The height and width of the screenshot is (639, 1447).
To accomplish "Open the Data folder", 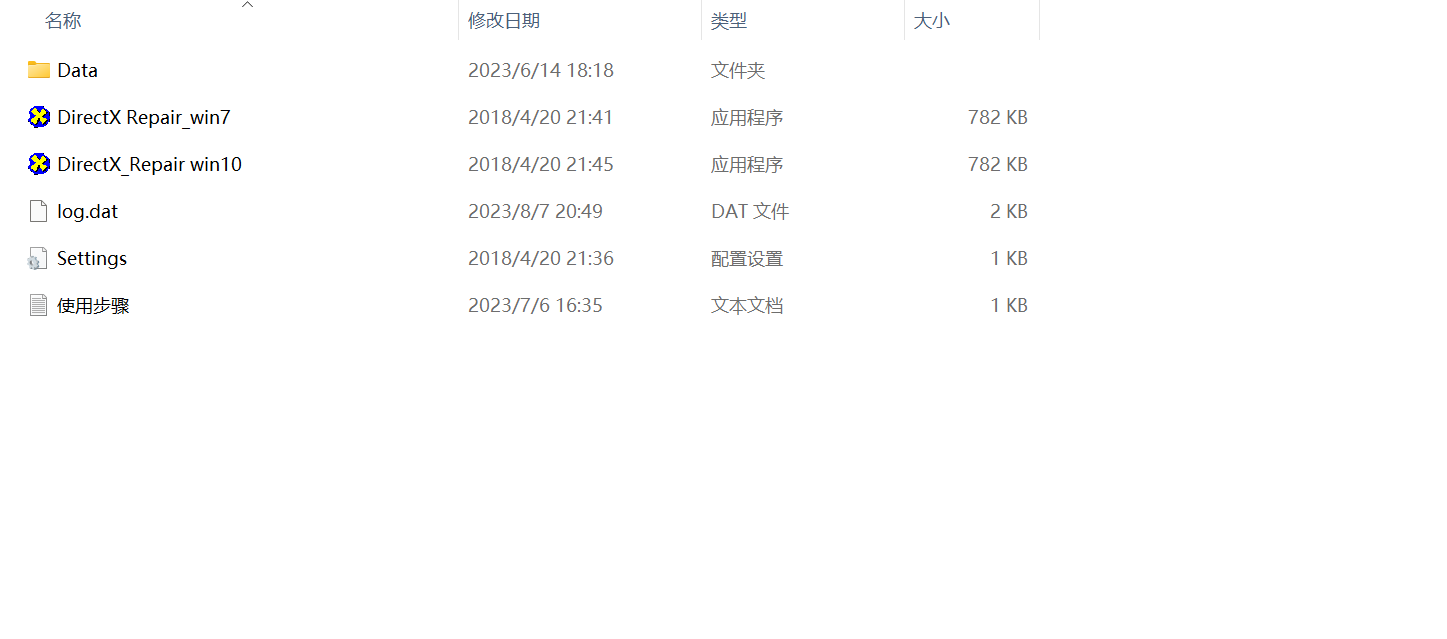I will pyautogui.click(x=77, y=71).
